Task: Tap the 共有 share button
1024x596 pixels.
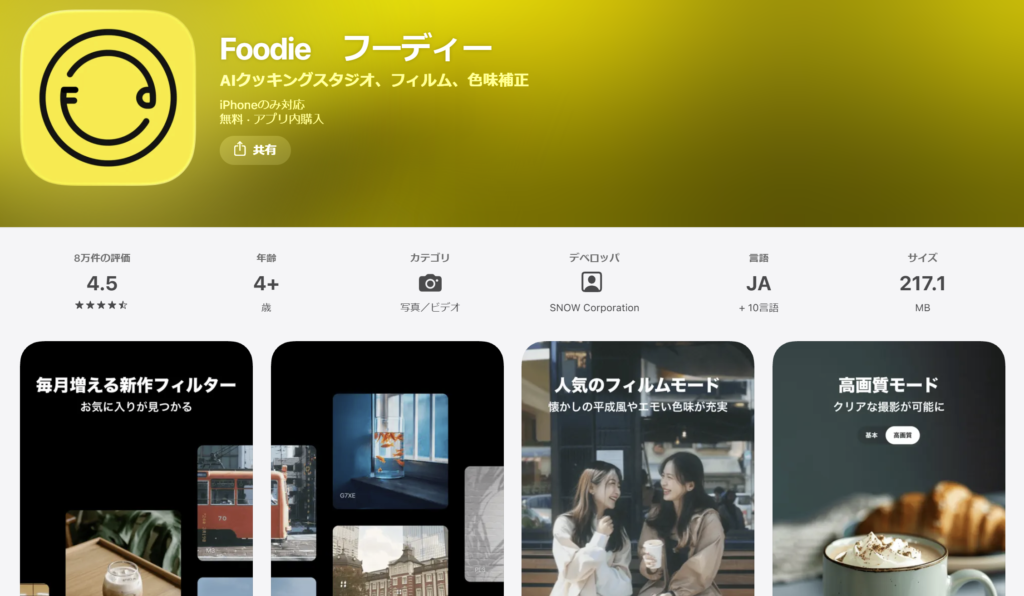Action: point(255,150)
